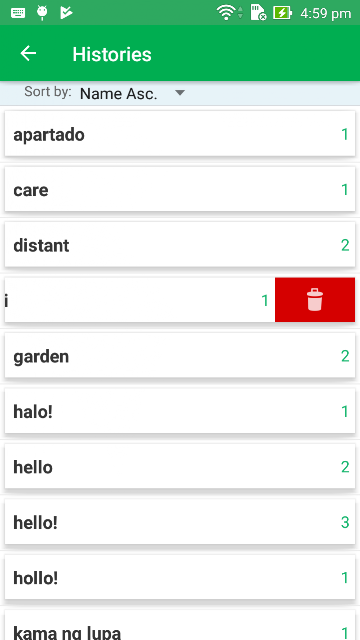Delete the swiped entry with trash icon
Image resolution: width=360 pixels, height=640 pixels.
(x=315, y=300)
